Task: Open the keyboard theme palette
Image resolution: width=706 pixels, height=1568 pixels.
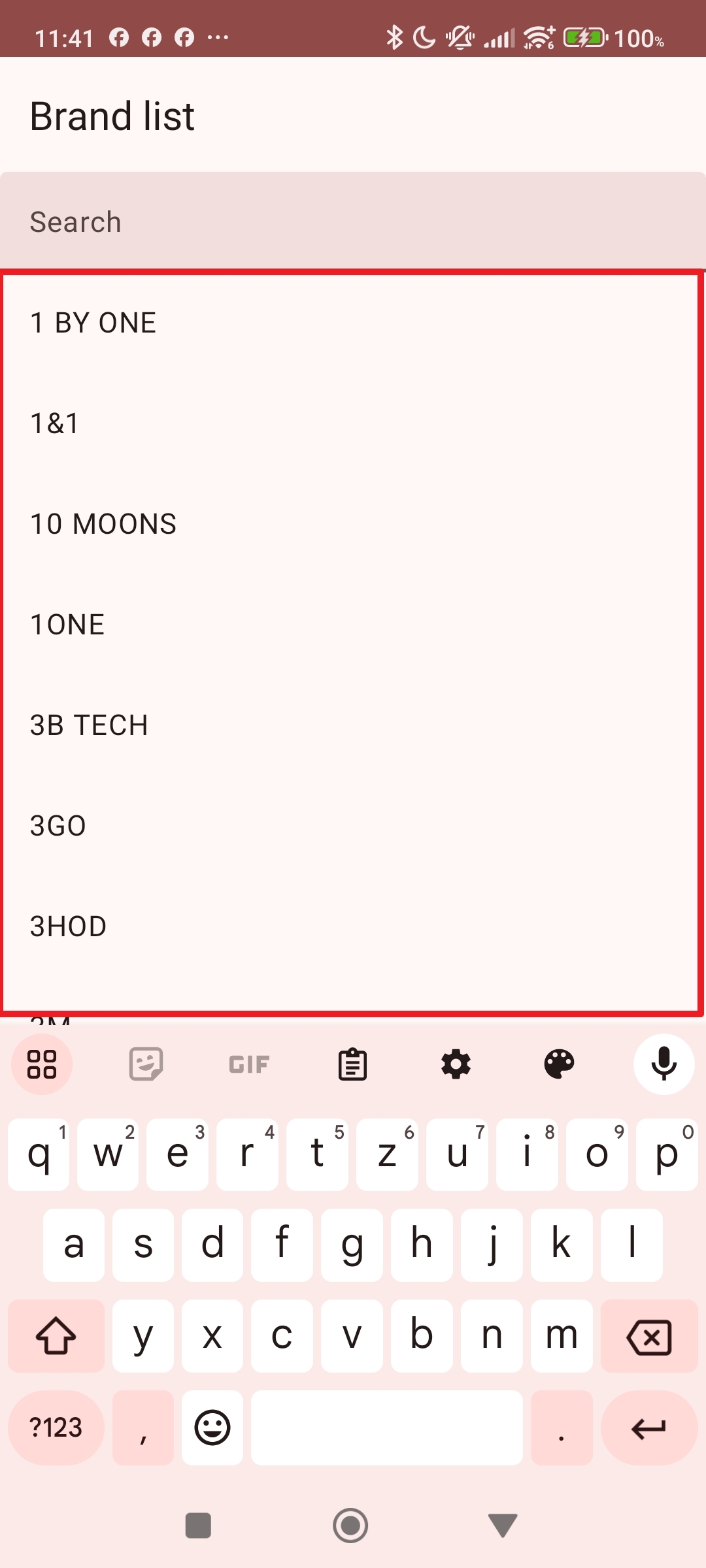Action: [559, 1064]
